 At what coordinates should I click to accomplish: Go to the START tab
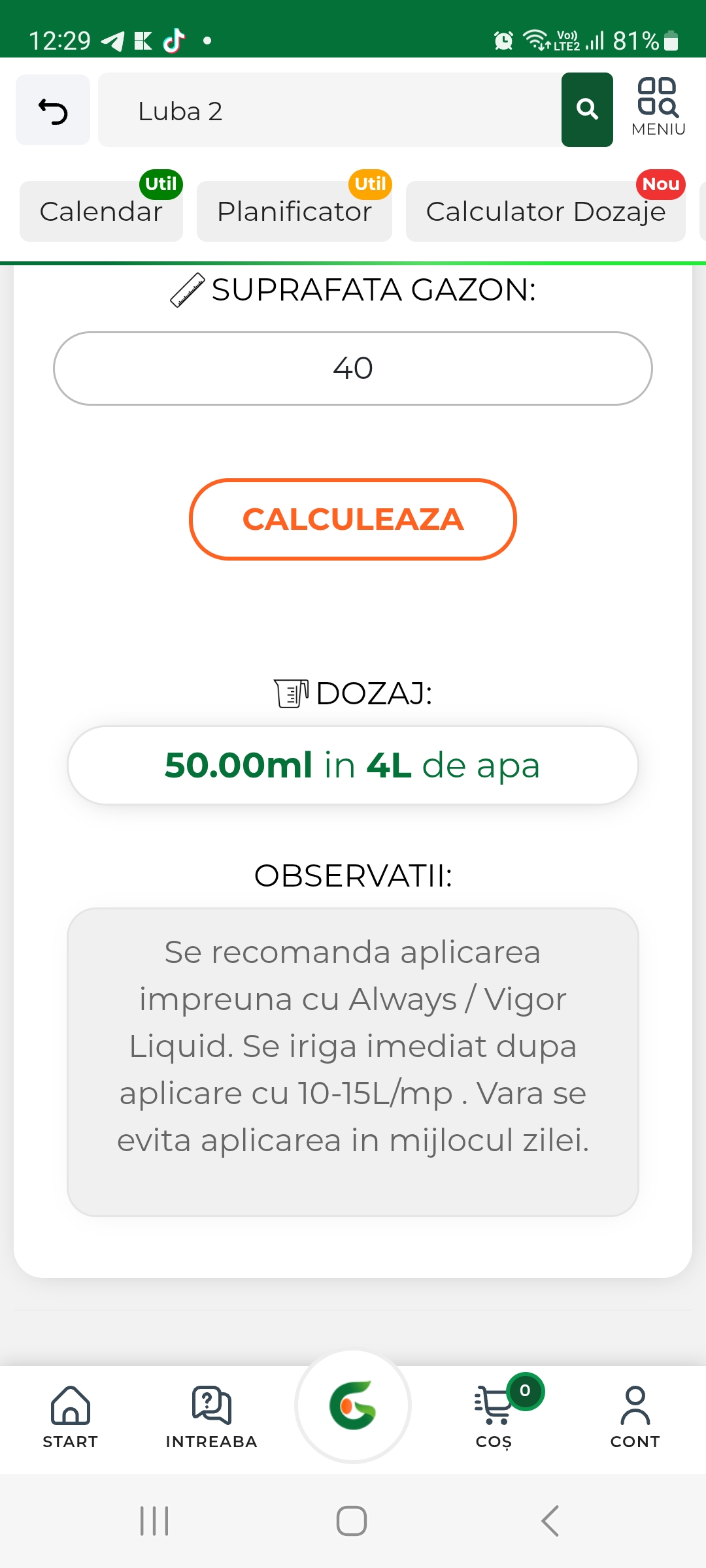71,1416
